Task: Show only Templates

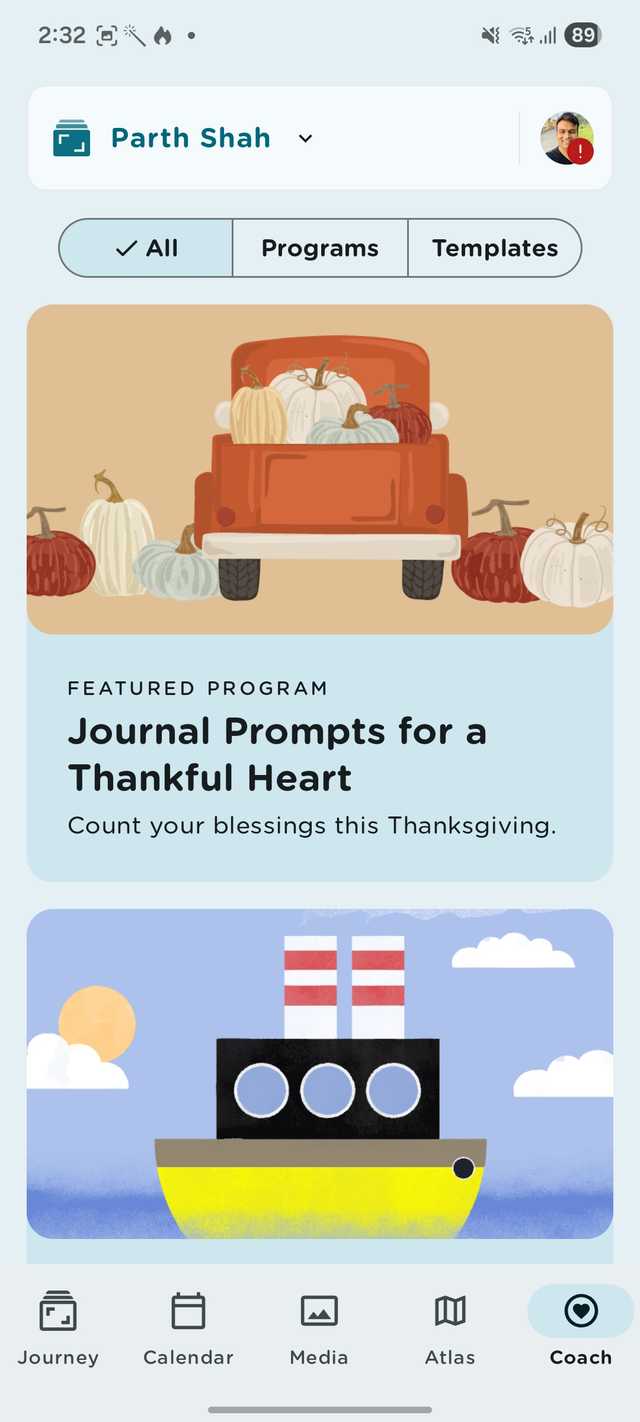Action: [x=495, y=248]
